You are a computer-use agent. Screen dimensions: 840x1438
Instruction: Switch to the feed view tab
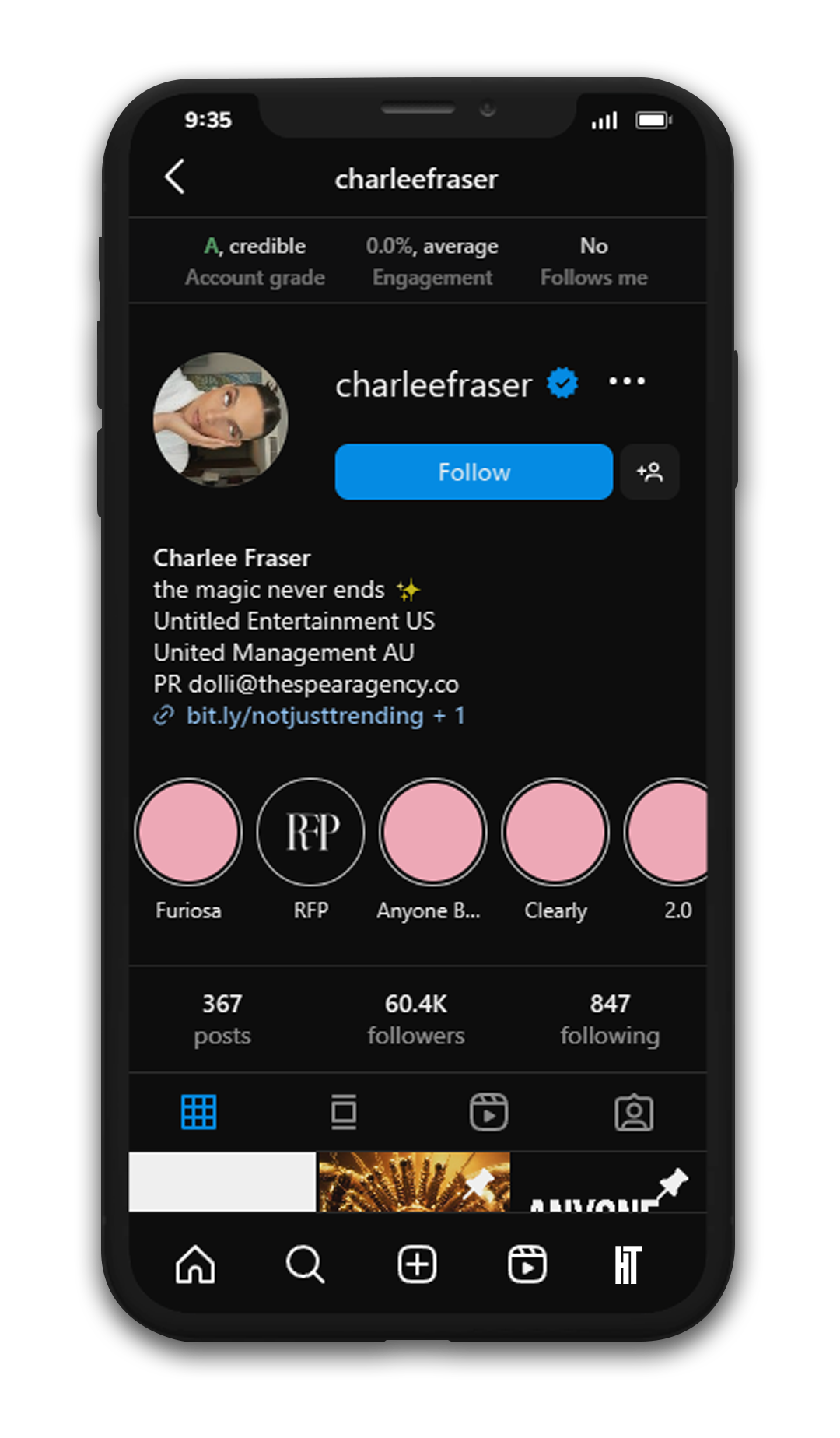(x=343, y=1112)
